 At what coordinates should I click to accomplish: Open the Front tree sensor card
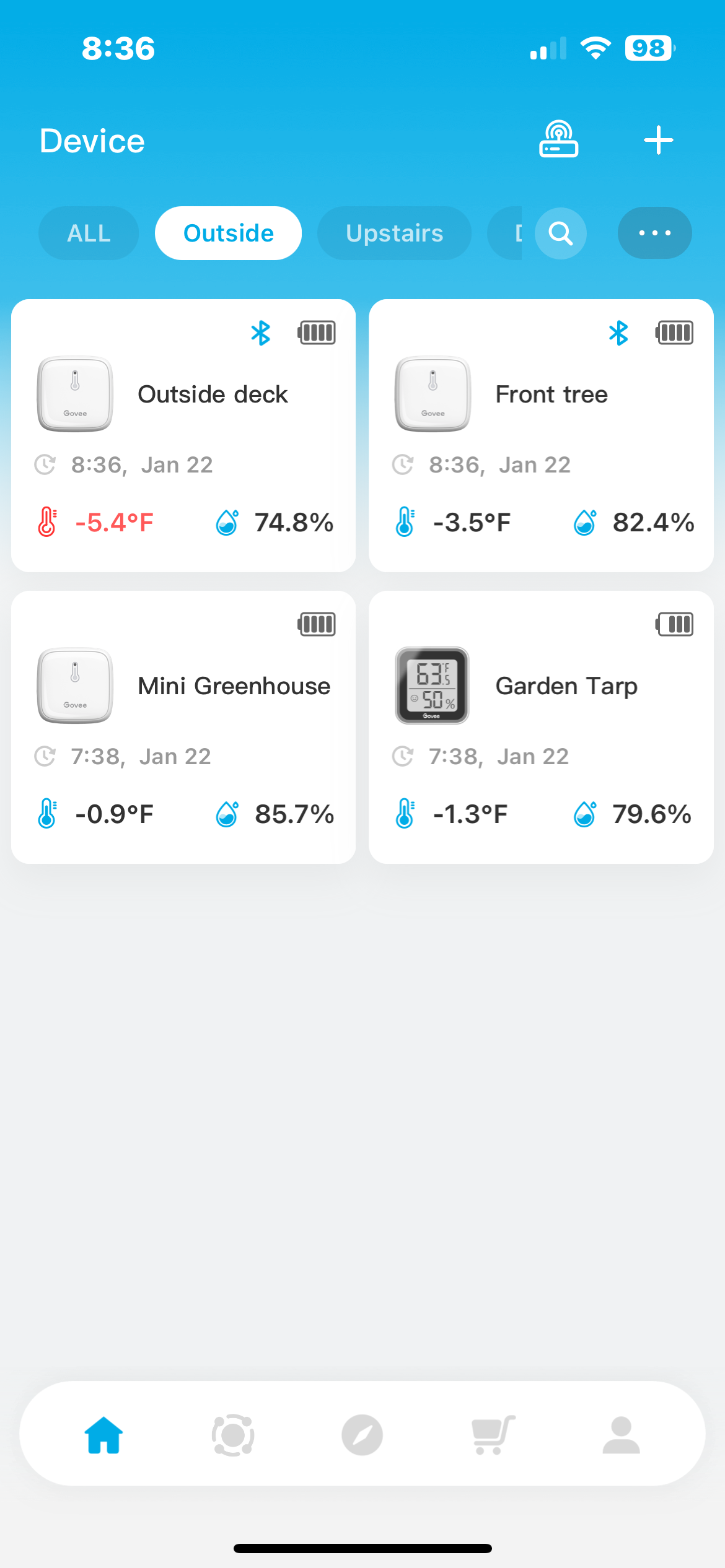pyautogui.click(x=541, y=435)
